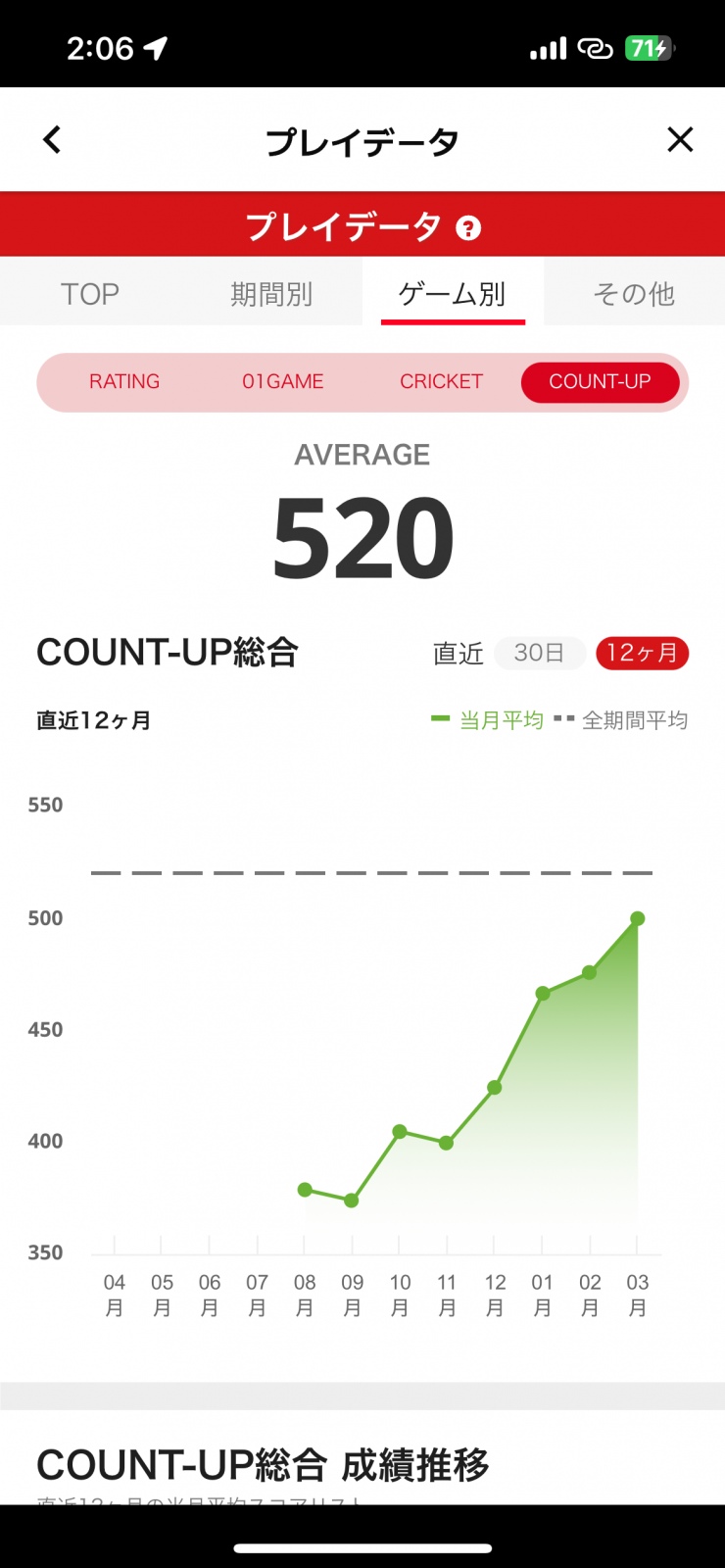The width and height of the screenshot is (725, 1568).
Task: Select the ゲーム別 tab
Action: [x=453, y=294]
